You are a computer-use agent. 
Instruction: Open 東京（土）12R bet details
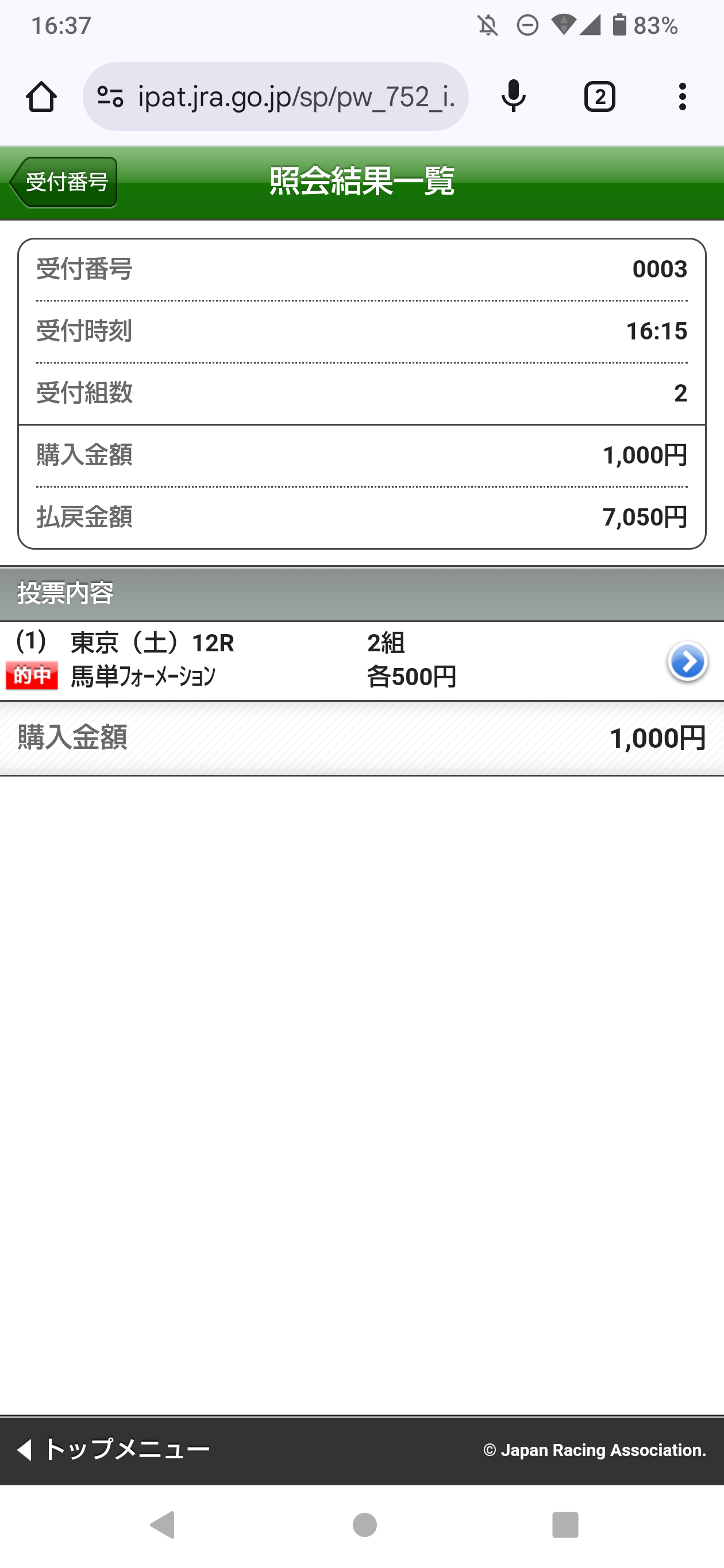[x=687, y=661]
